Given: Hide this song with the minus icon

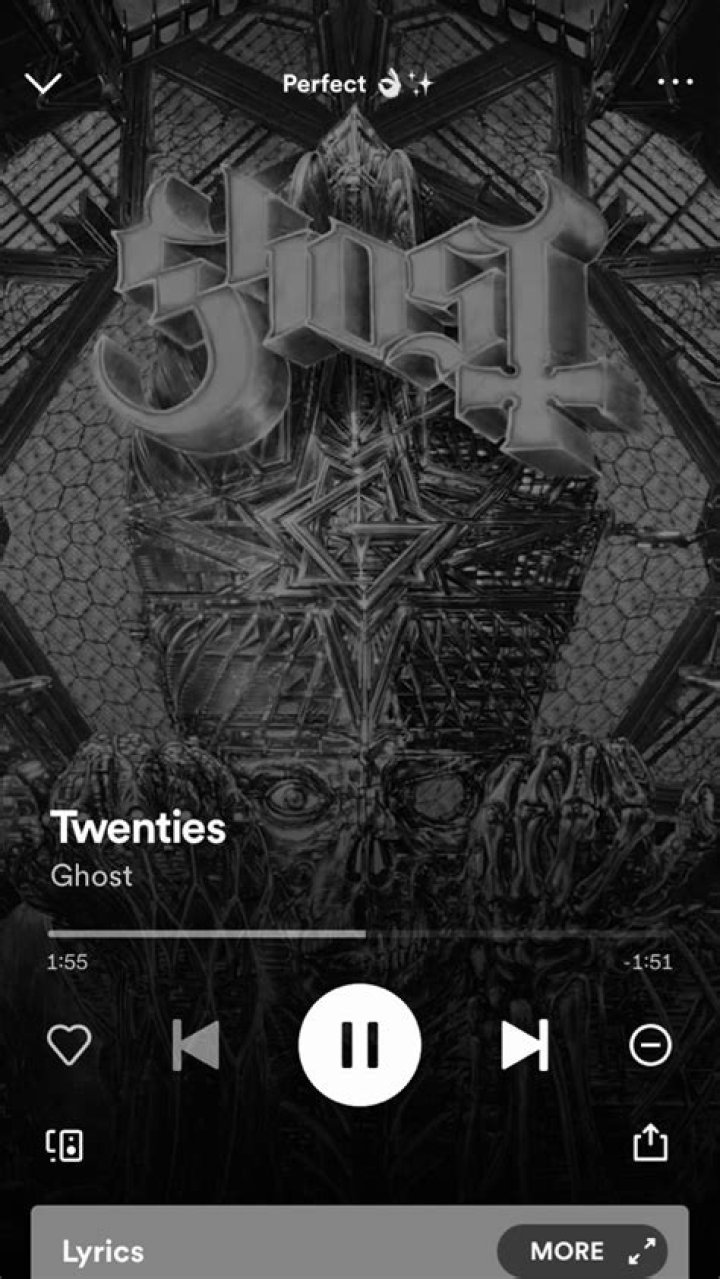Looking at the screenshot, I should coord(650,1045).
